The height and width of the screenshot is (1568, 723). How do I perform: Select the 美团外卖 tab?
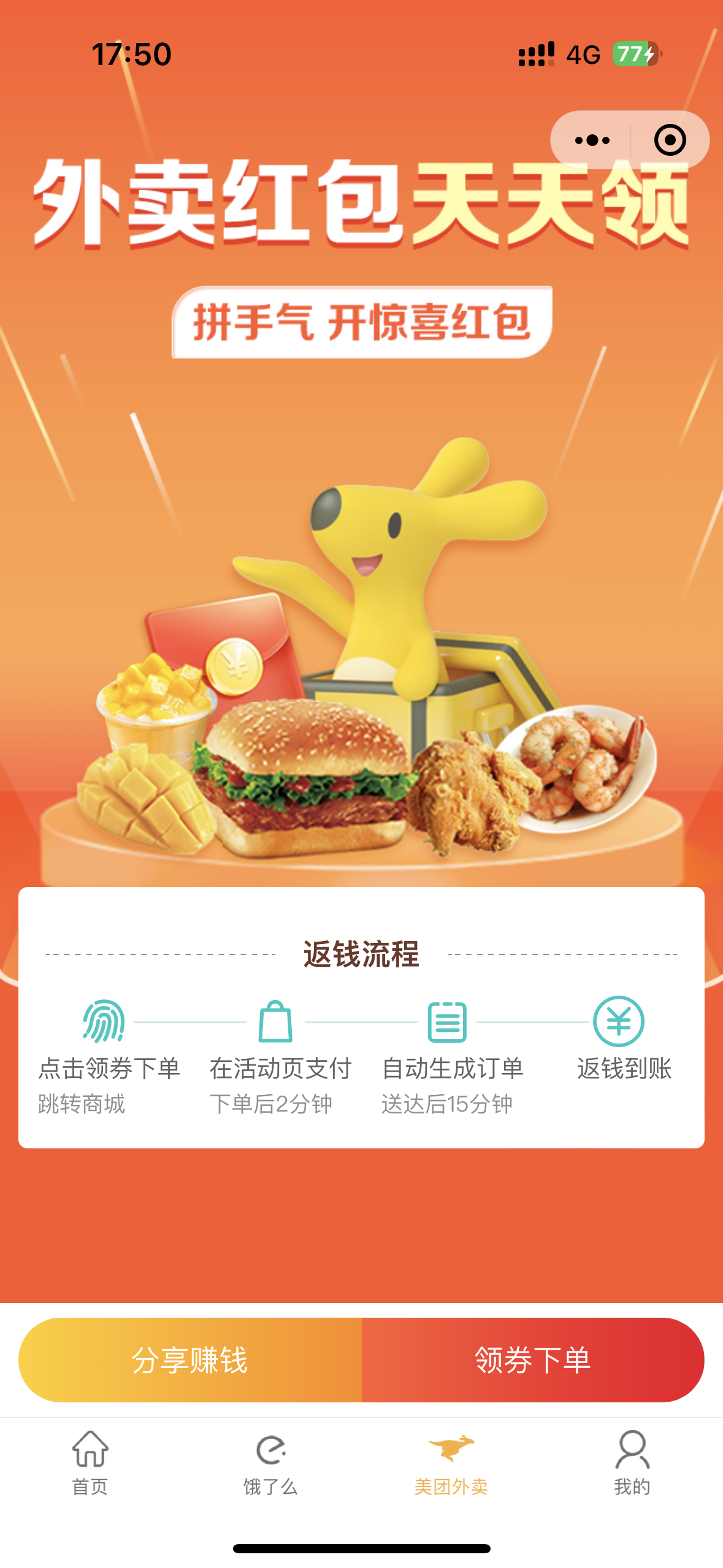[x=451, y=1462]
